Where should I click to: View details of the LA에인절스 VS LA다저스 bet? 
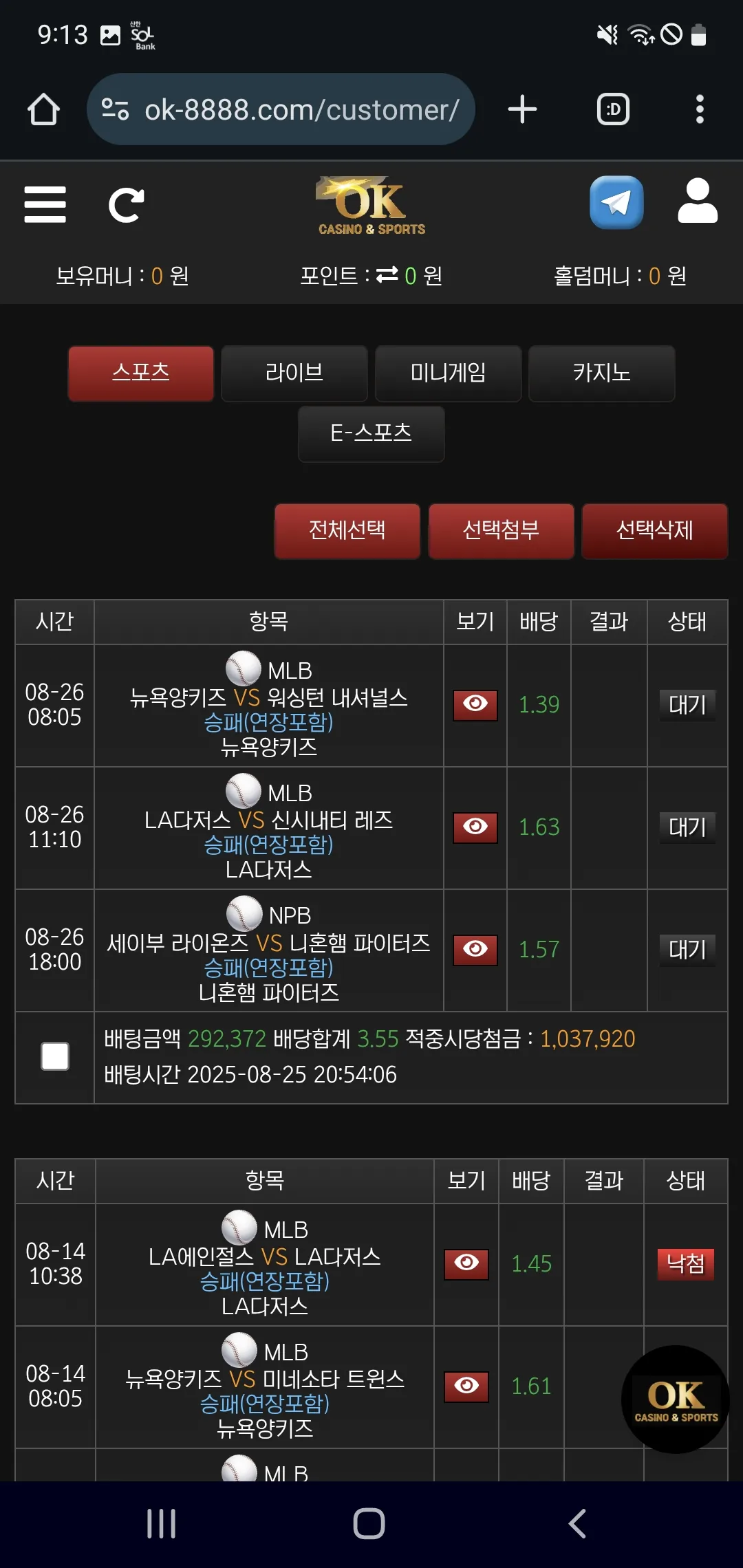[466, 1264]
